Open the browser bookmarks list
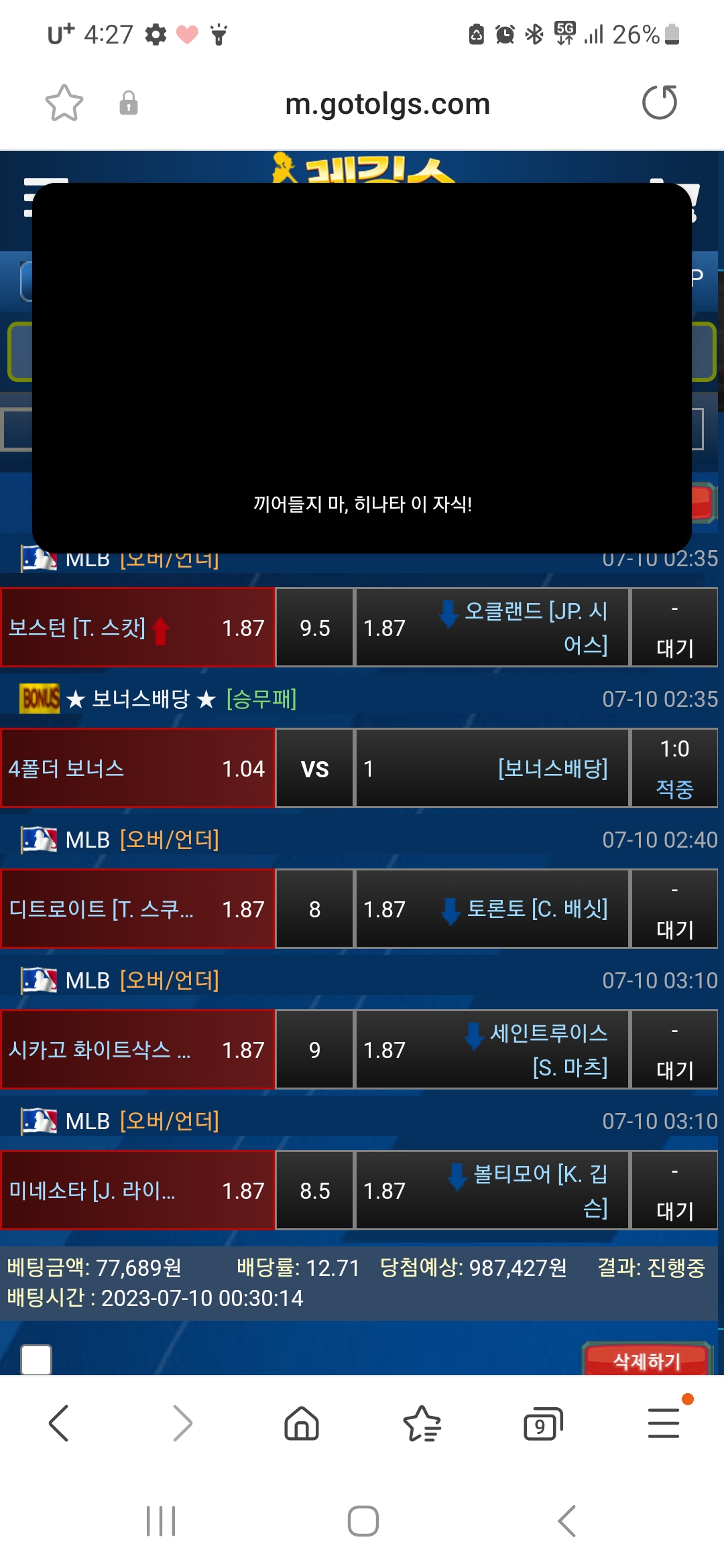The width and height of the screenshot is (724, 1568). point(422,1423)
